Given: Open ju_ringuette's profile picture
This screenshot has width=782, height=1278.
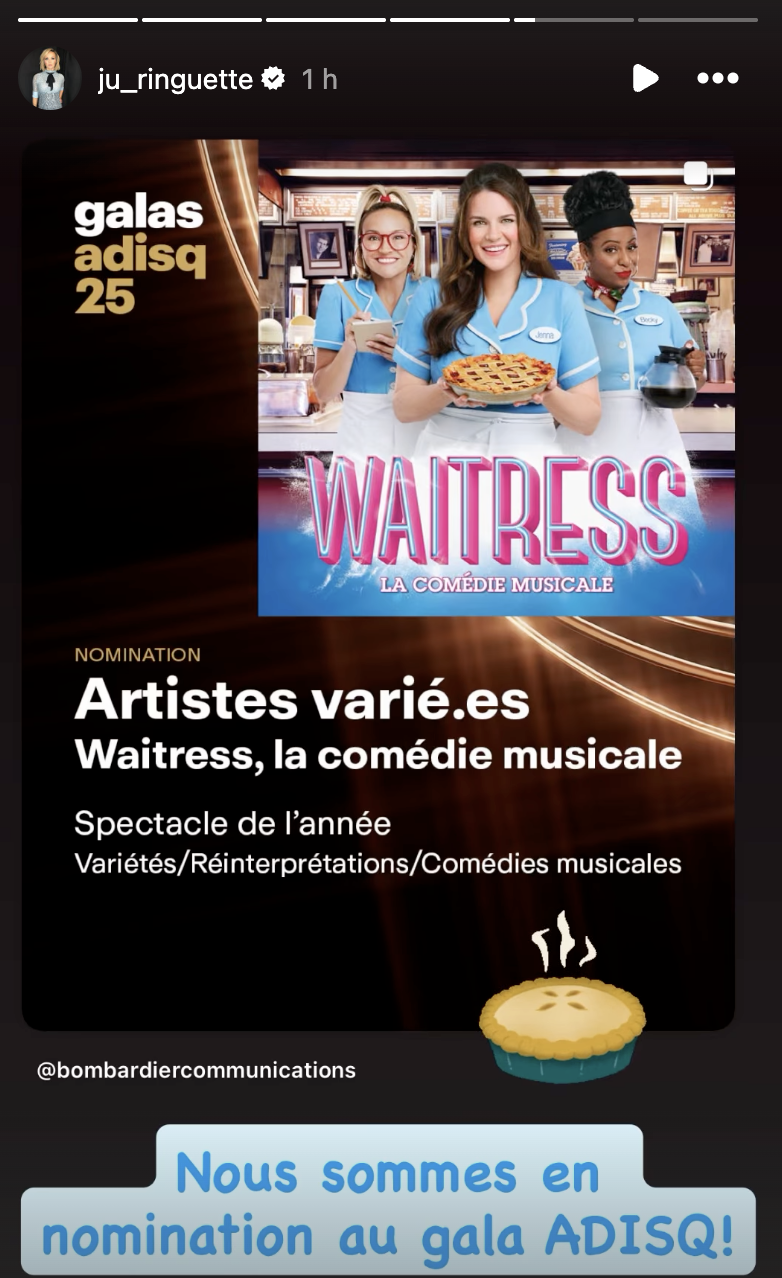Looking at the screenshot, I should (x=49, y=79).
